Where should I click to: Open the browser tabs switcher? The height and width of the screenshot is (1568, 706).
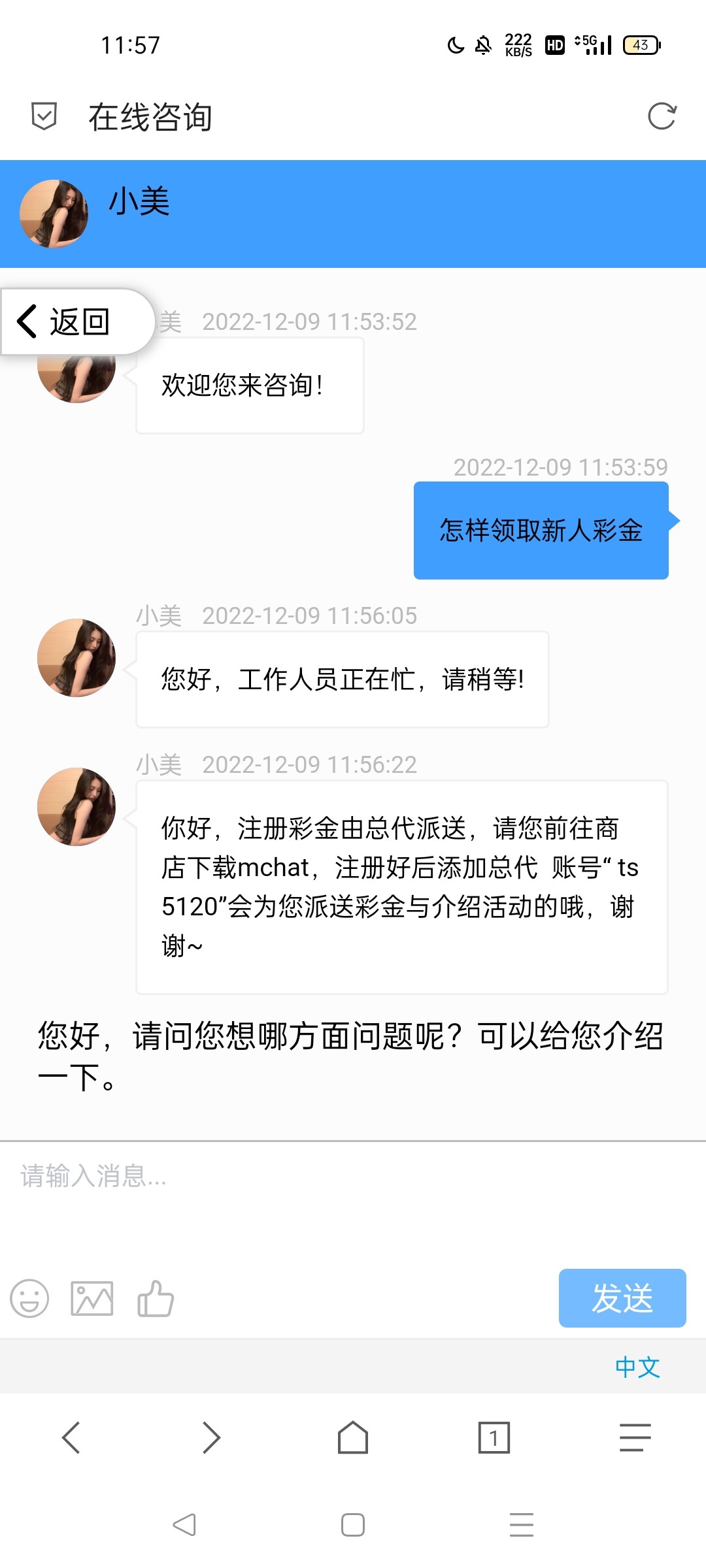494,1437
